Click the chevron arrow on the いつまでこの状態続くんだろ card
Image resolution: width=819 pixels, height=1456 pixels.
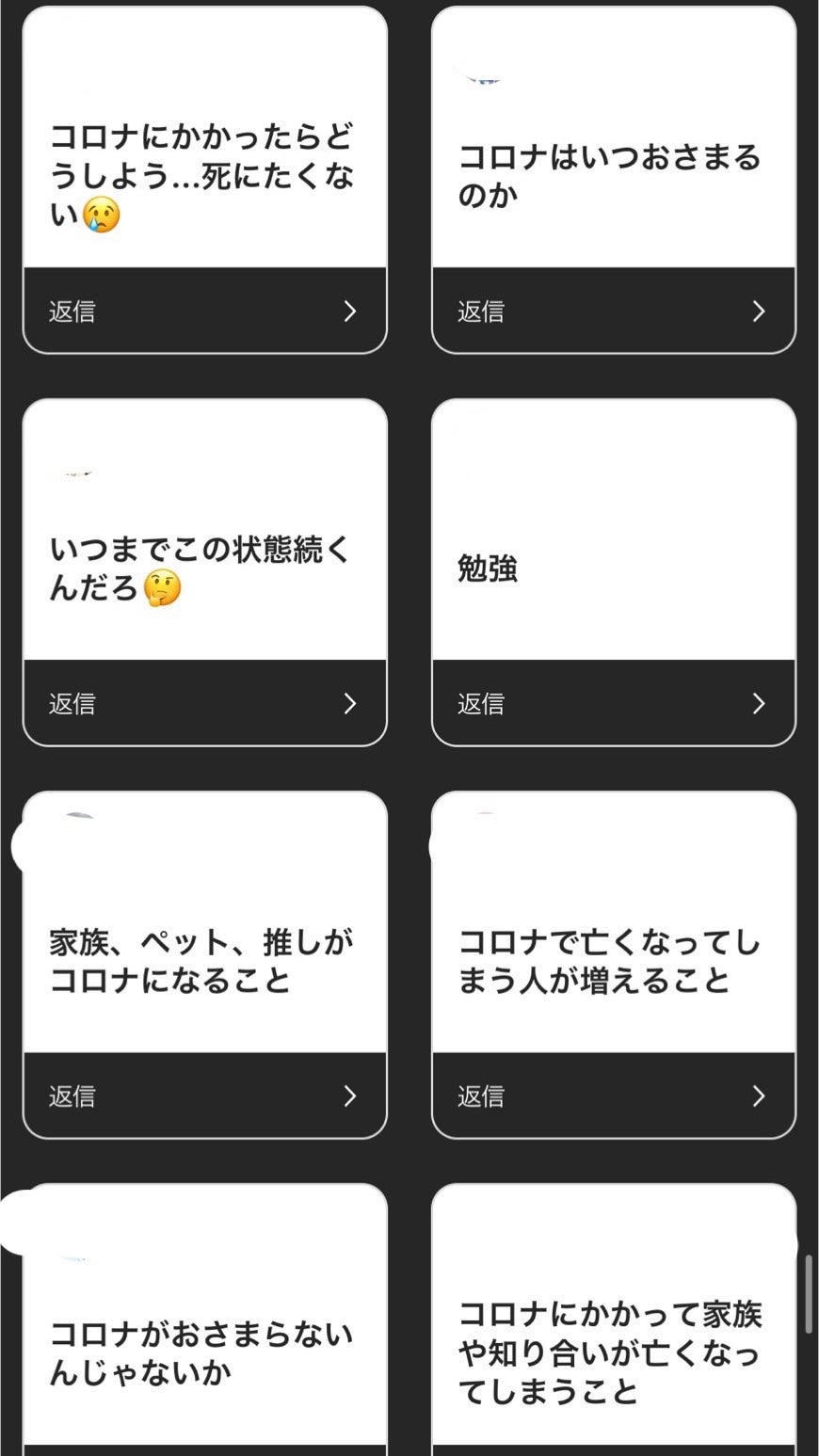pos(350,703)
